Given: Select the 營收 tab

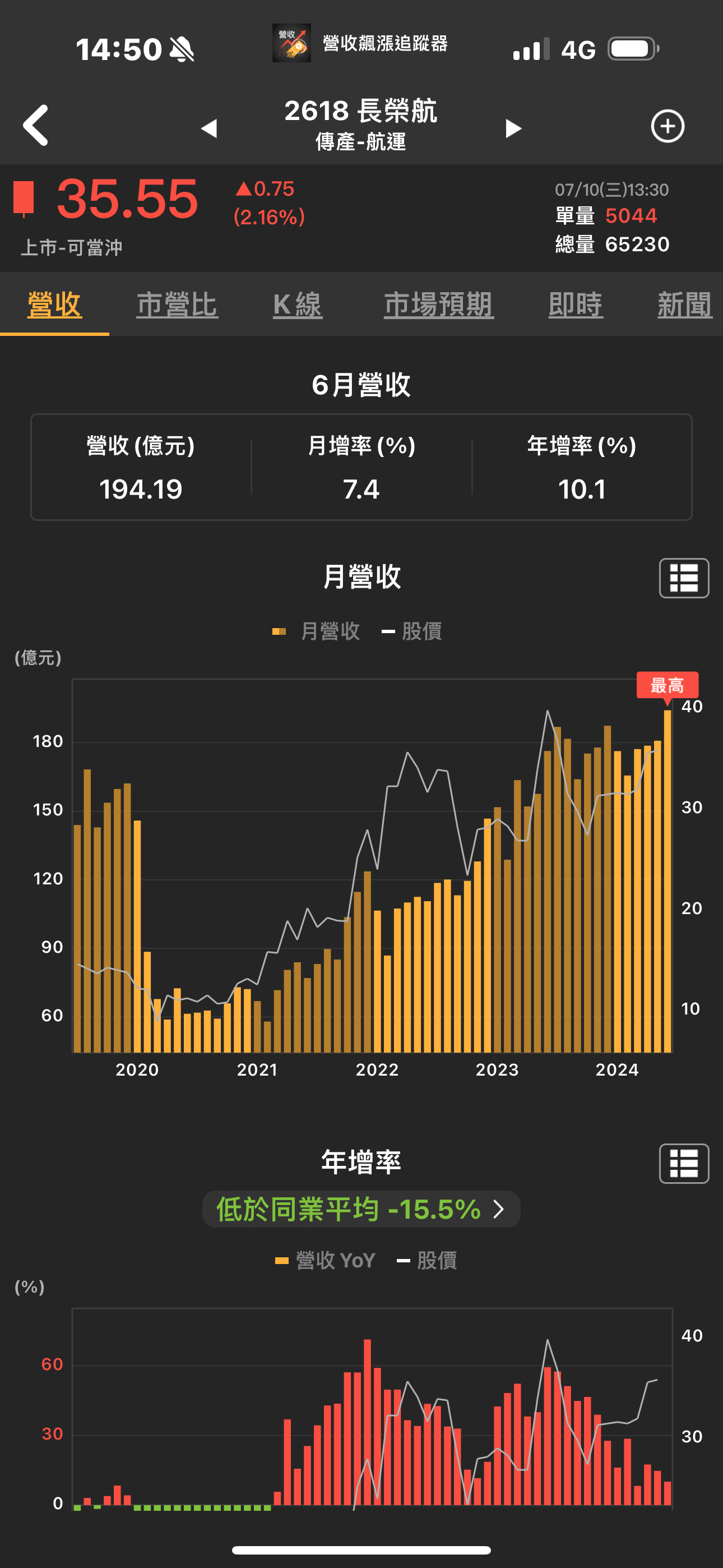Looking at the screenshot, I should pos(54,305).
